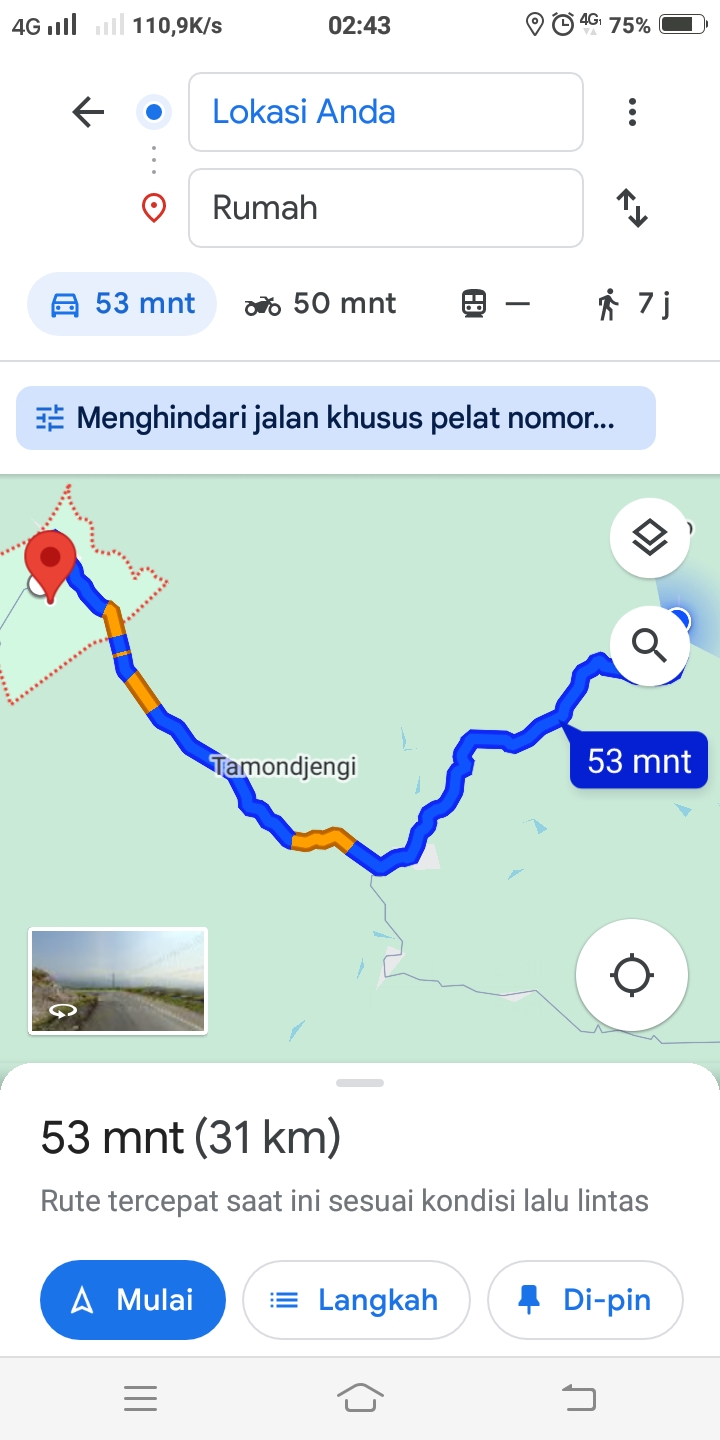Select the car mode, 53 mnt

point(122,304)
